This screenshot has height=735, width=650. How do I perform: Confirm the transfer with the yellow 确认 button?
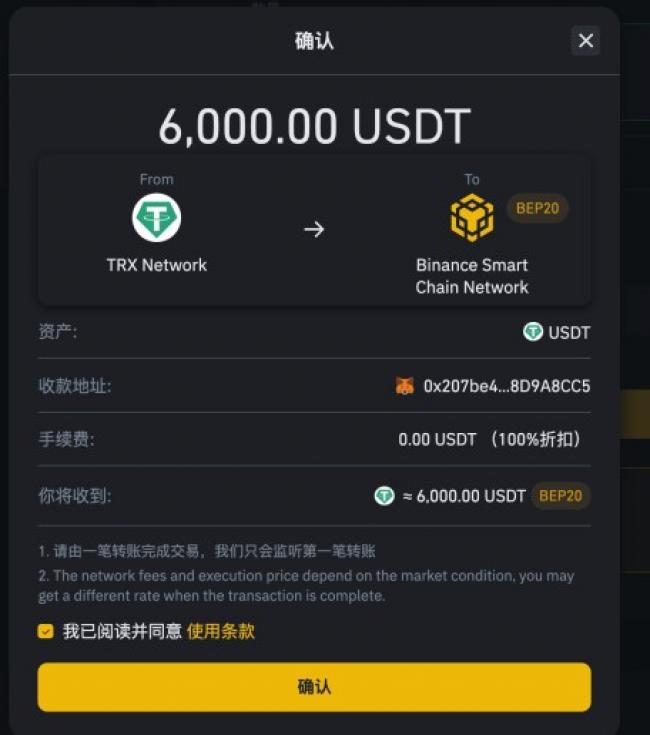click(x=314, y=687)
